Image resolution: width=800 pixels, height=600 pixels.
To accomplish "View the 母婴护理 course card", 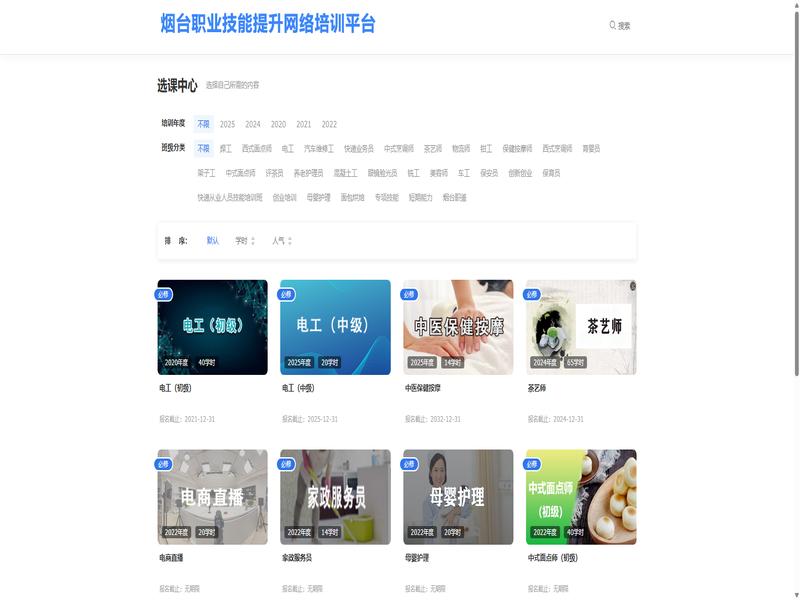I will [458, 496].
